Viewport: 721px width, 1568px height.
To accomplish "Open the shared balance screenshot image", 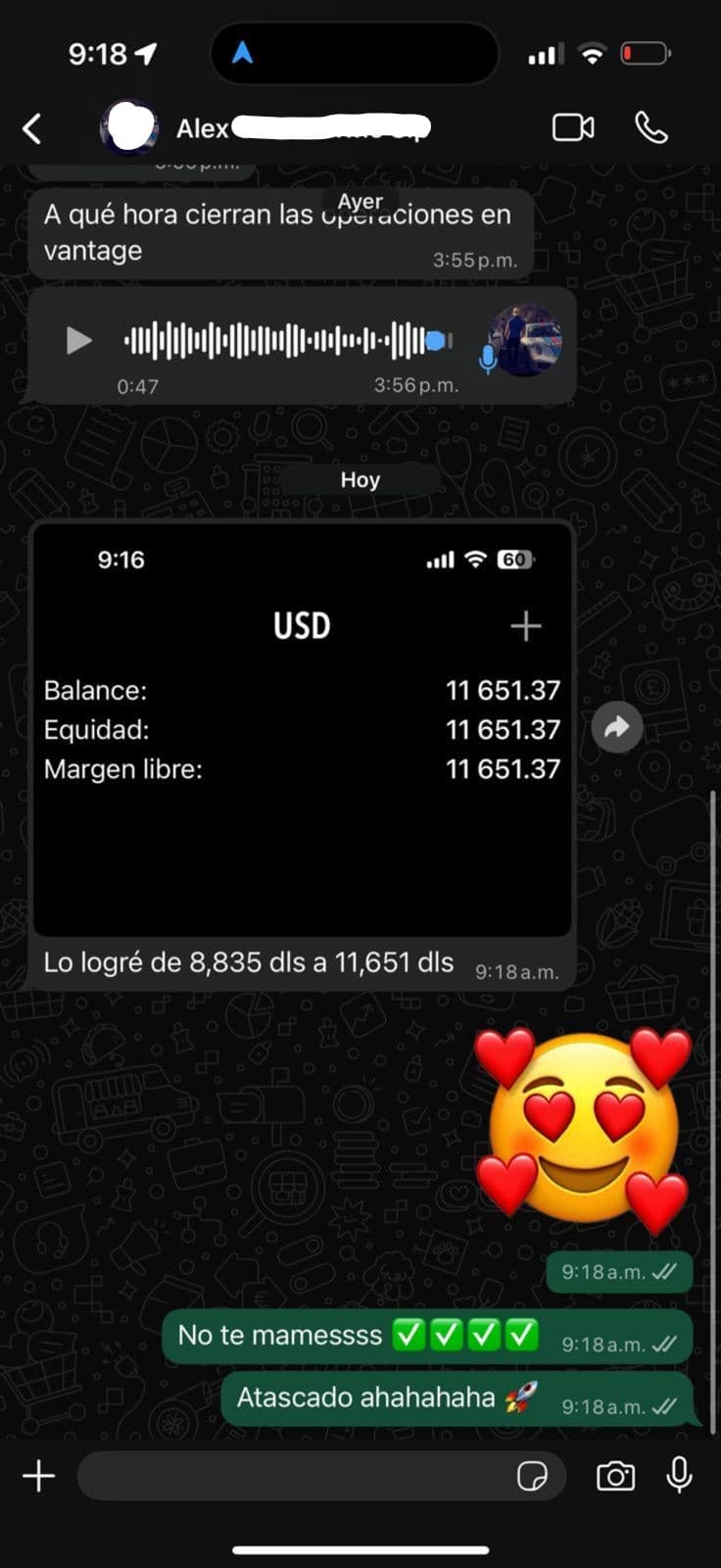I will (302, 730).
